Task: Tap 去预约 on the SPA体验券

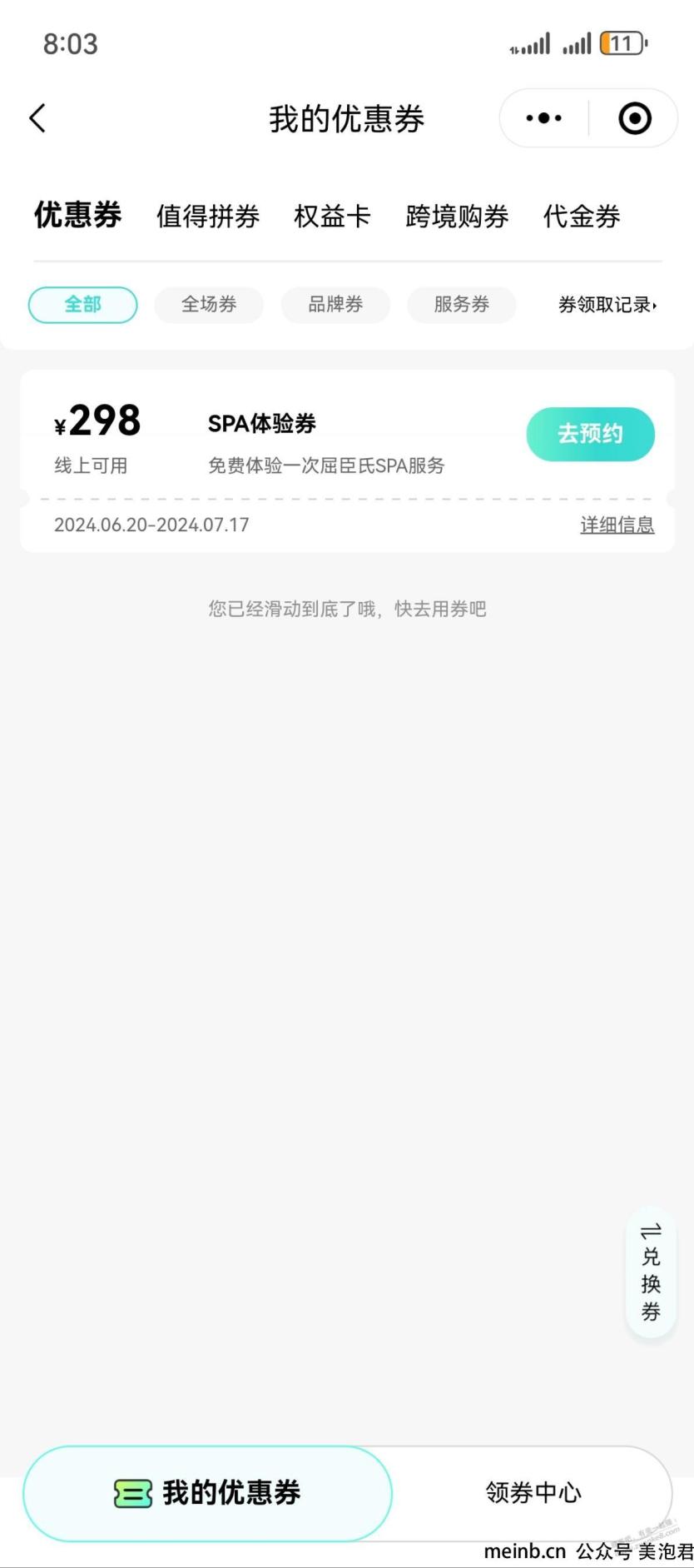Action: [591, 434]
